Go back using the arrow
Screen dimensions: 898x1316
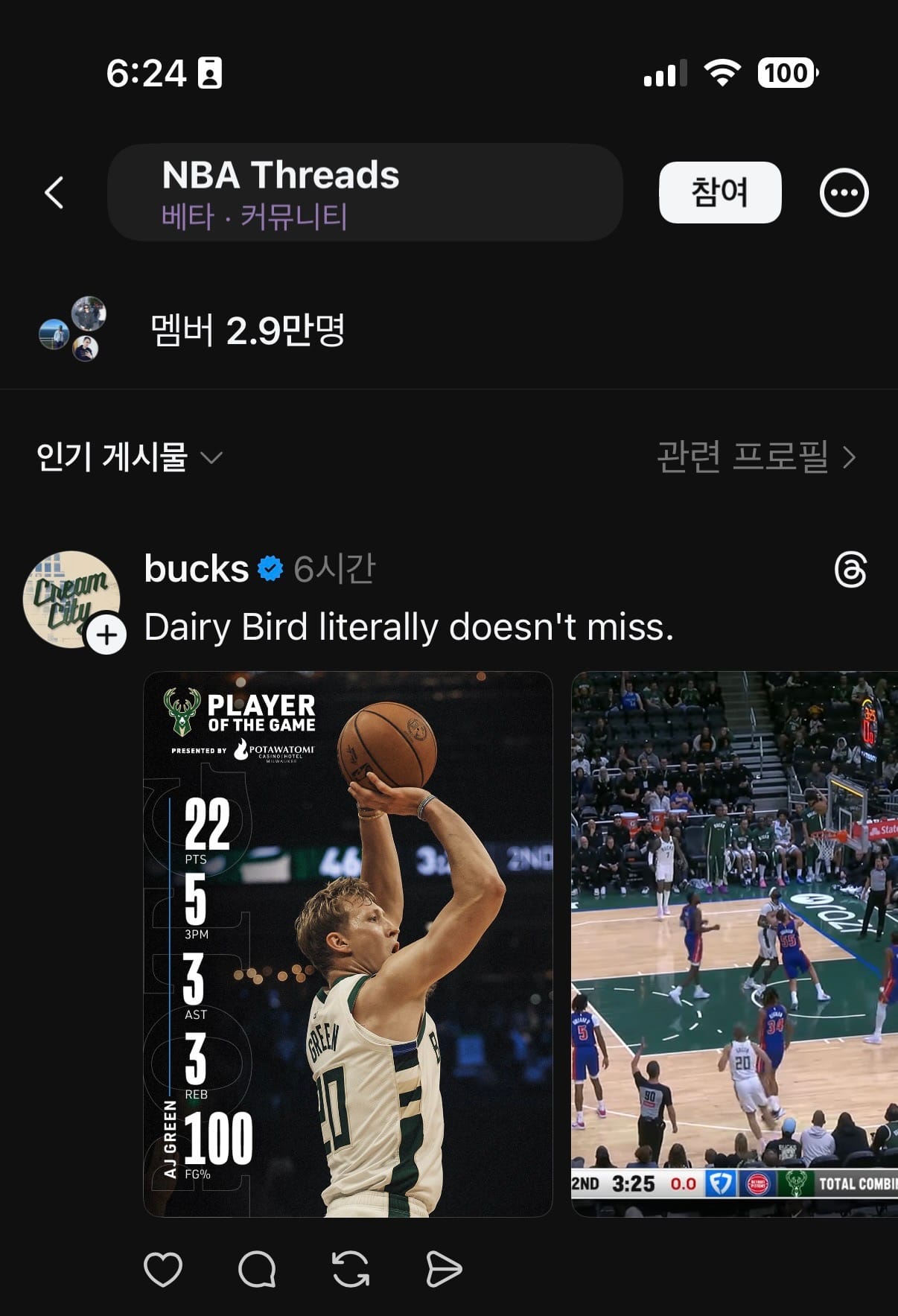[x=54, y=193]
